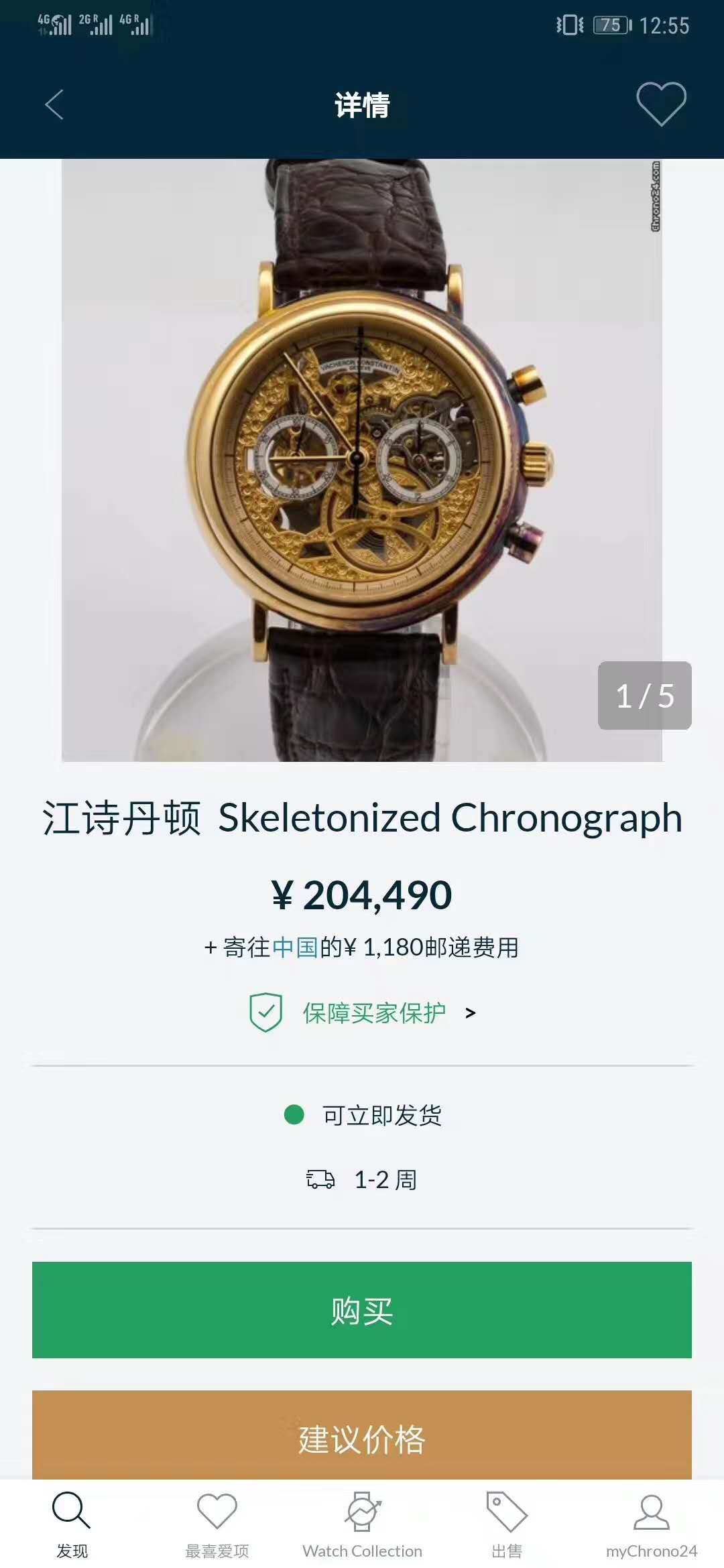Open 保障买家保护 buyer protection info
The width and height of the screenshot is (724, 1568).
[373, 1012]
